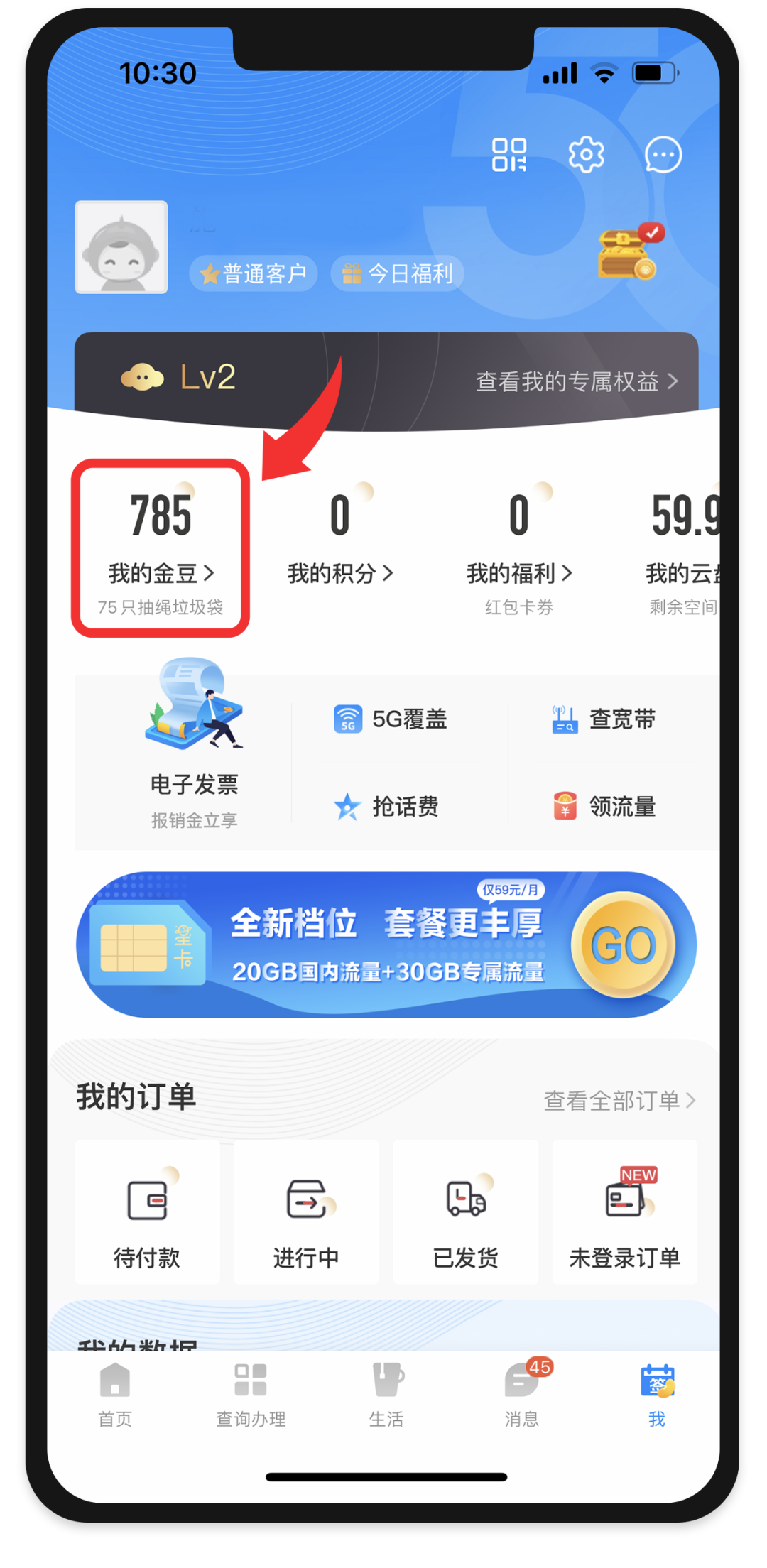Viewport: 767px width, 1568px height.
Task: Open the QR scan icon
Action: (509, 155)
